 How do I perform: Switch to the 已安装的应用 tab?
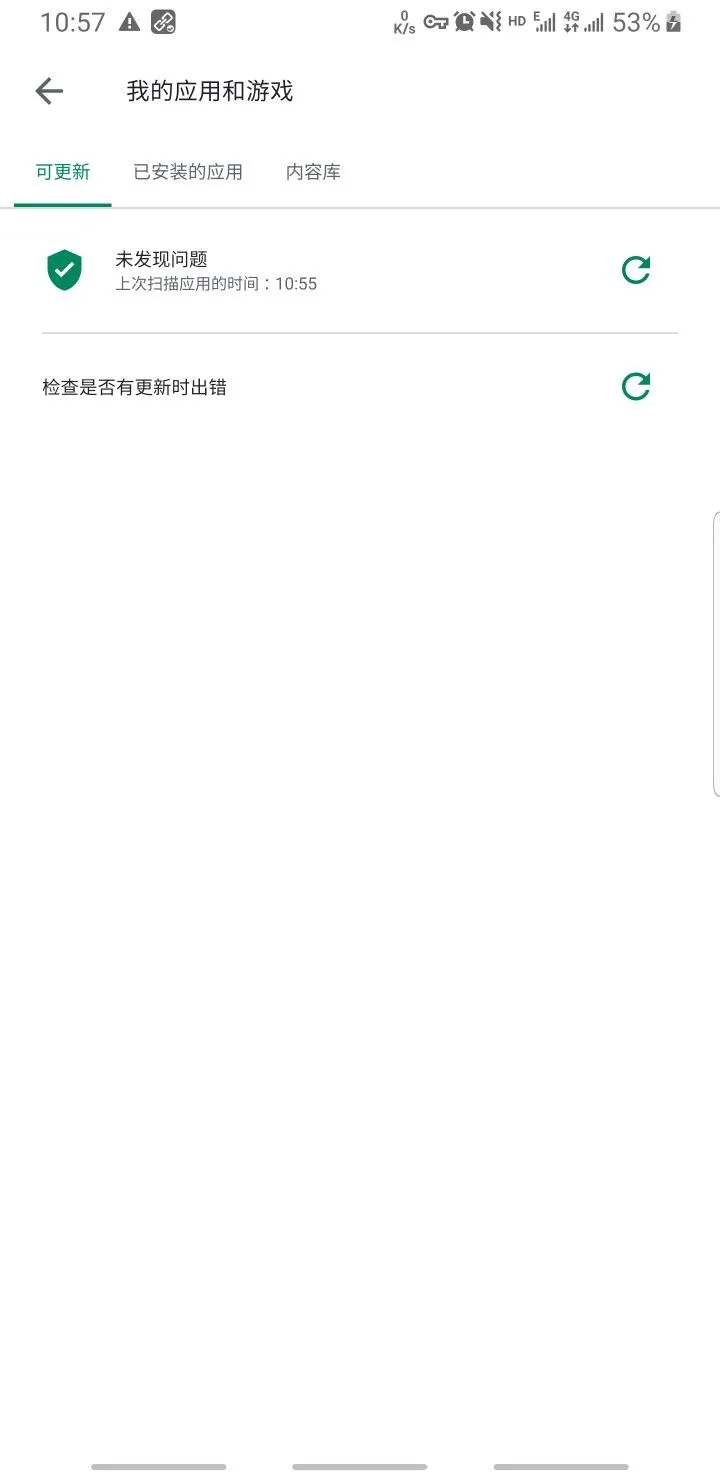click(188, 172)
